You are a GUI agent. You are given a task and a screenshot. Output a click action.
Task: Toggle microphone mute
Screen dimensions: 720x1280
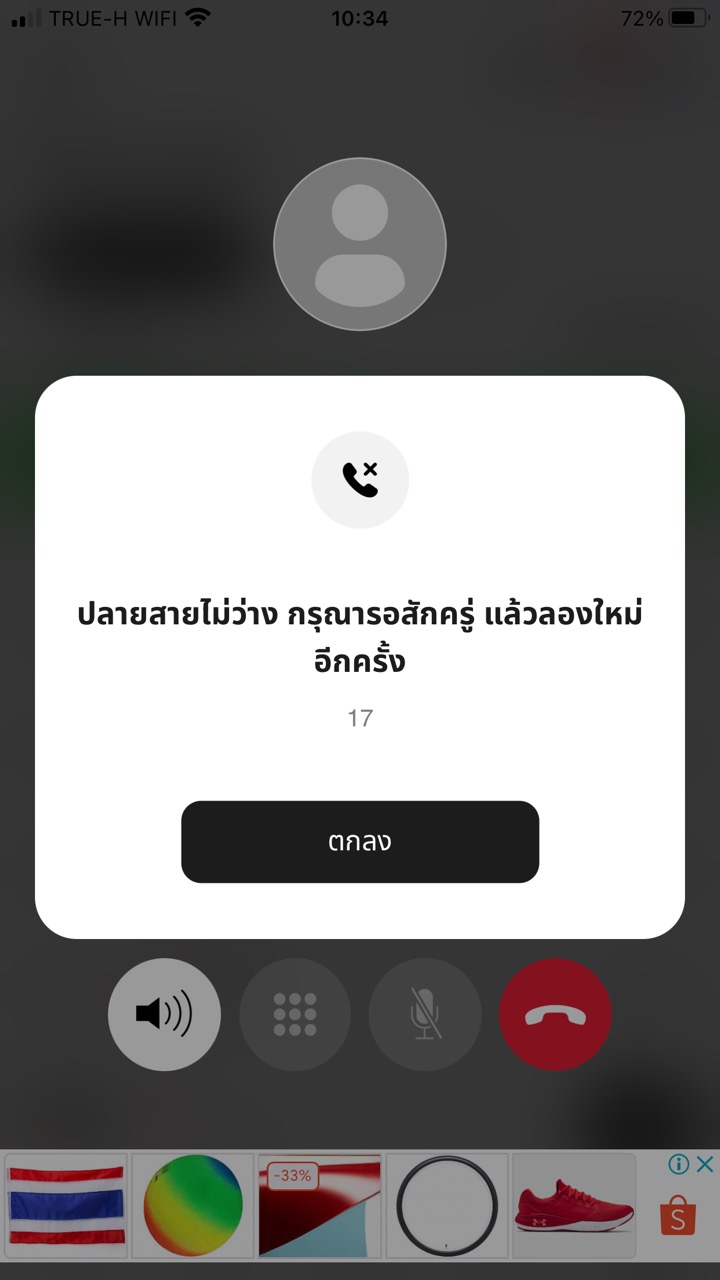425,1014
